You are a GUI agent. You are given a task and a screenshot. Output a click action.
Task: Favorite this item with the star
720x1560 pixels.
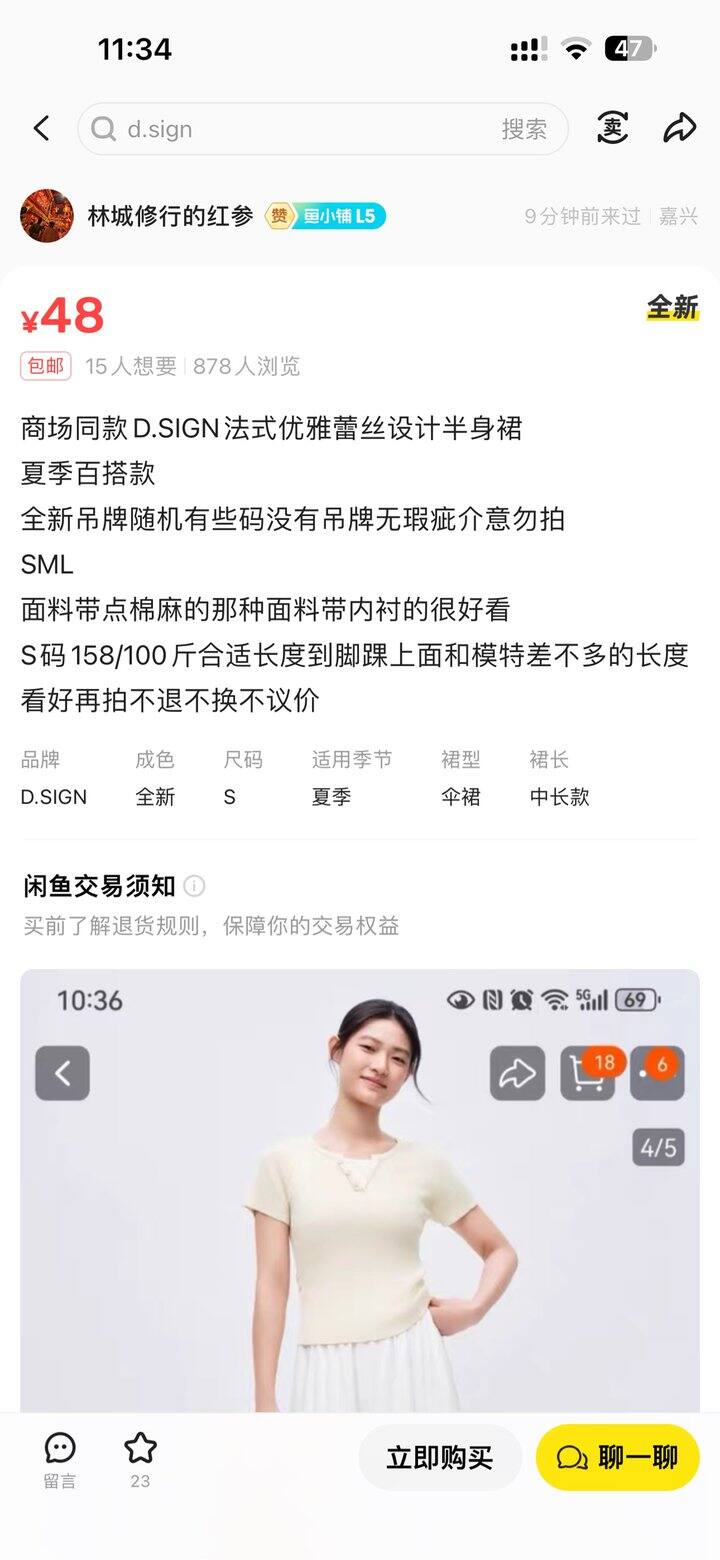point(140,1458)
